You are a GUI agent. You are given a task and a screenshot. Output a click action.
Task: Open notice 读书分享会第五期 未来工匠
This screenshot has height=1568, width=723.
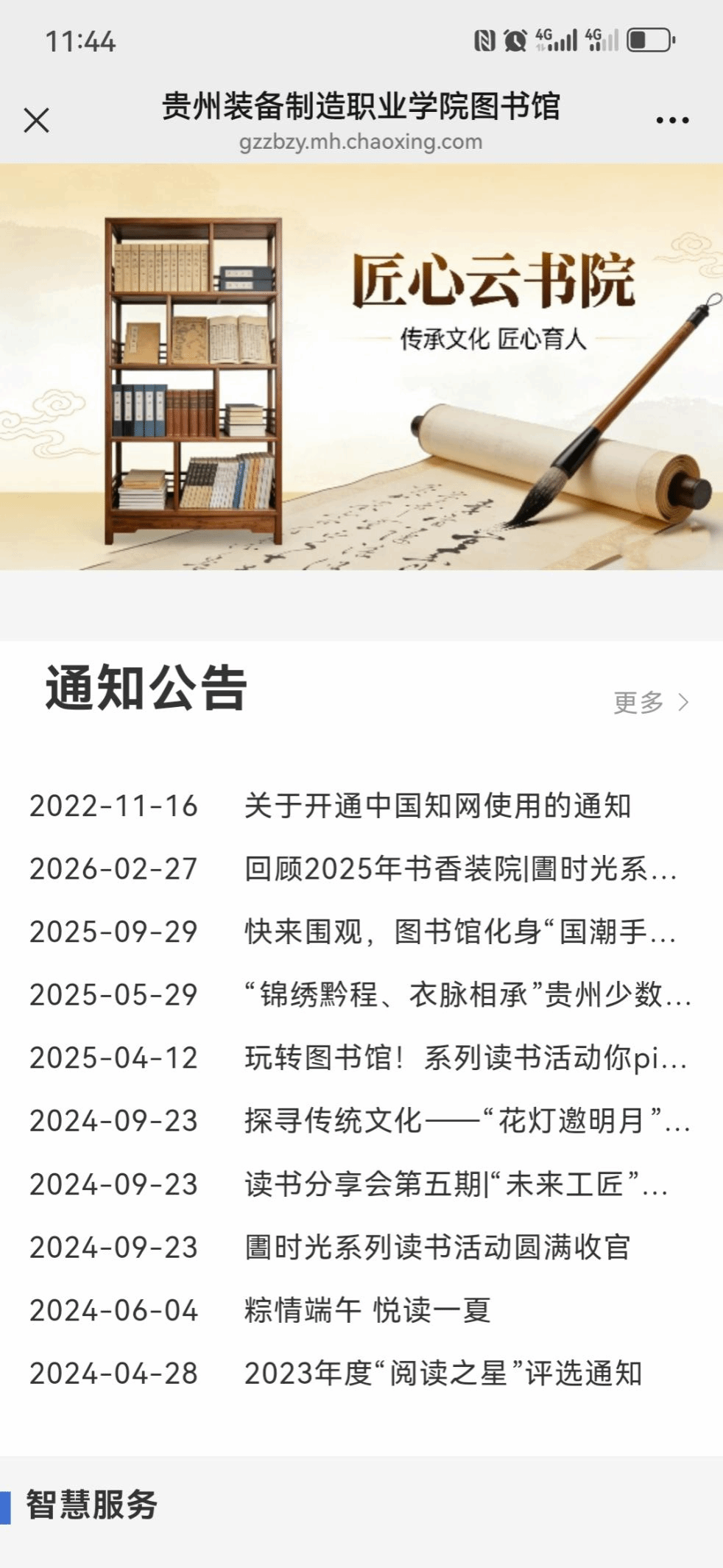(456, 1184)
